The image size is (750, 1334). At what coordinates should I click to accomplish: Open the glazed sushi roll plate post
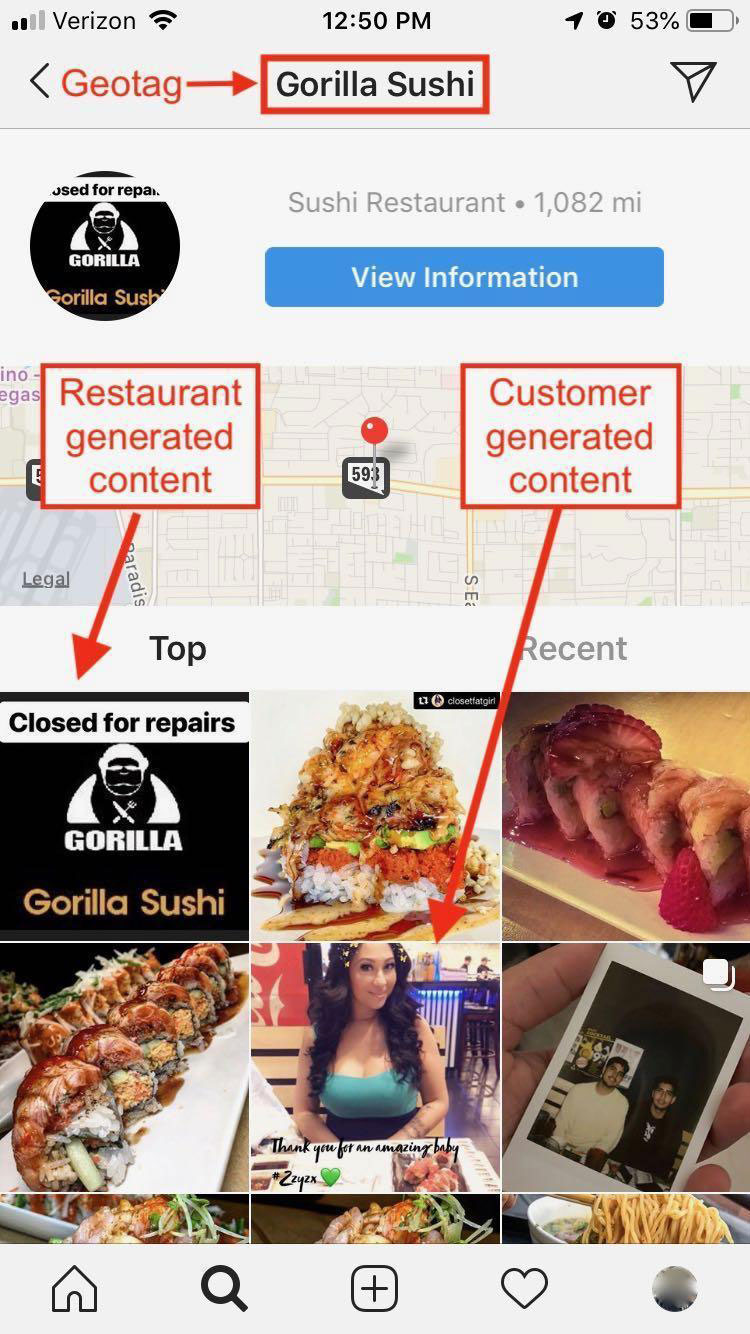[124, 1067]
